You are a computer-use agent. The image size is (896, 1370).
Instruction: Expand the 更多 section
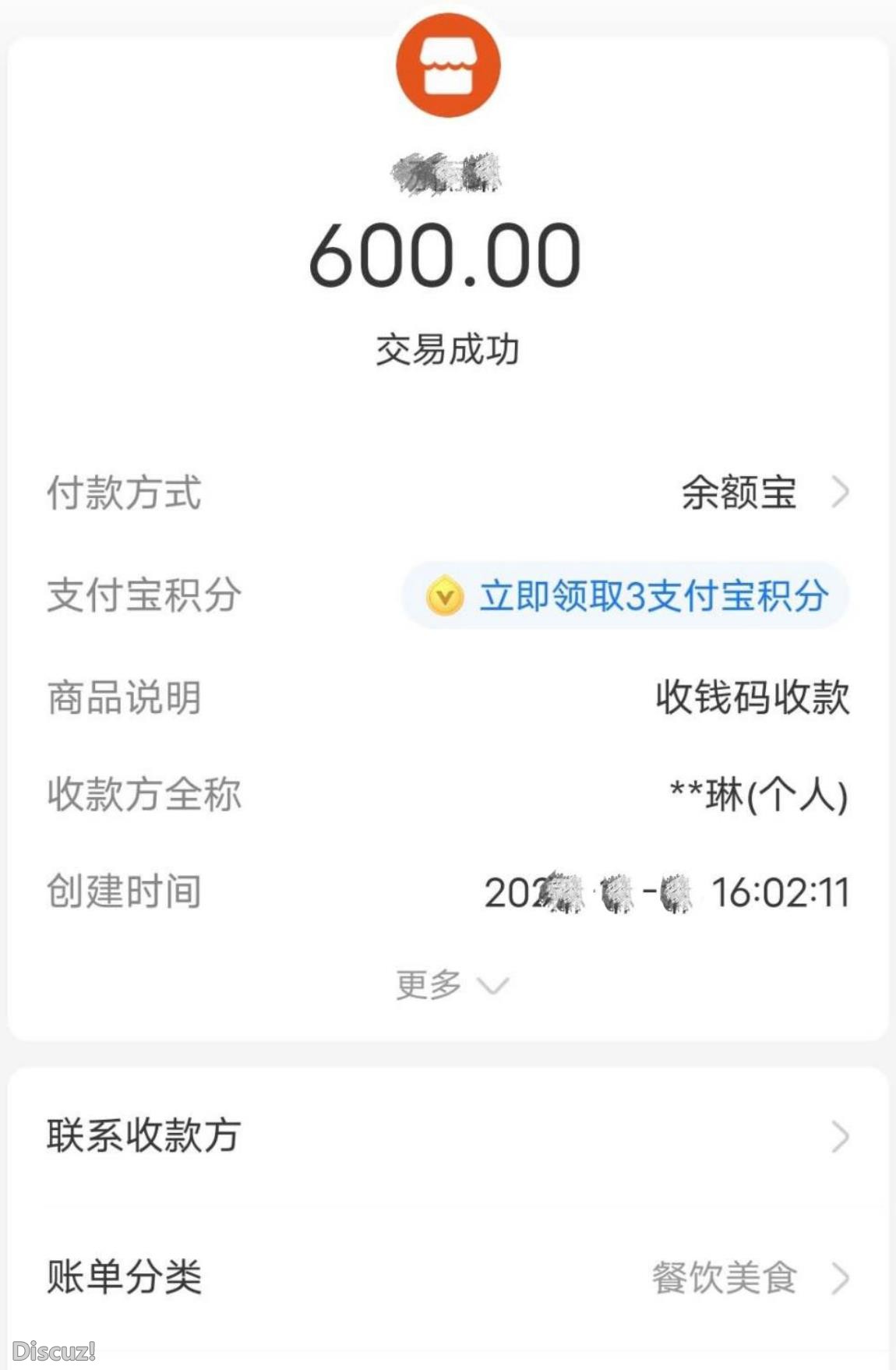[x=448, y=983]
